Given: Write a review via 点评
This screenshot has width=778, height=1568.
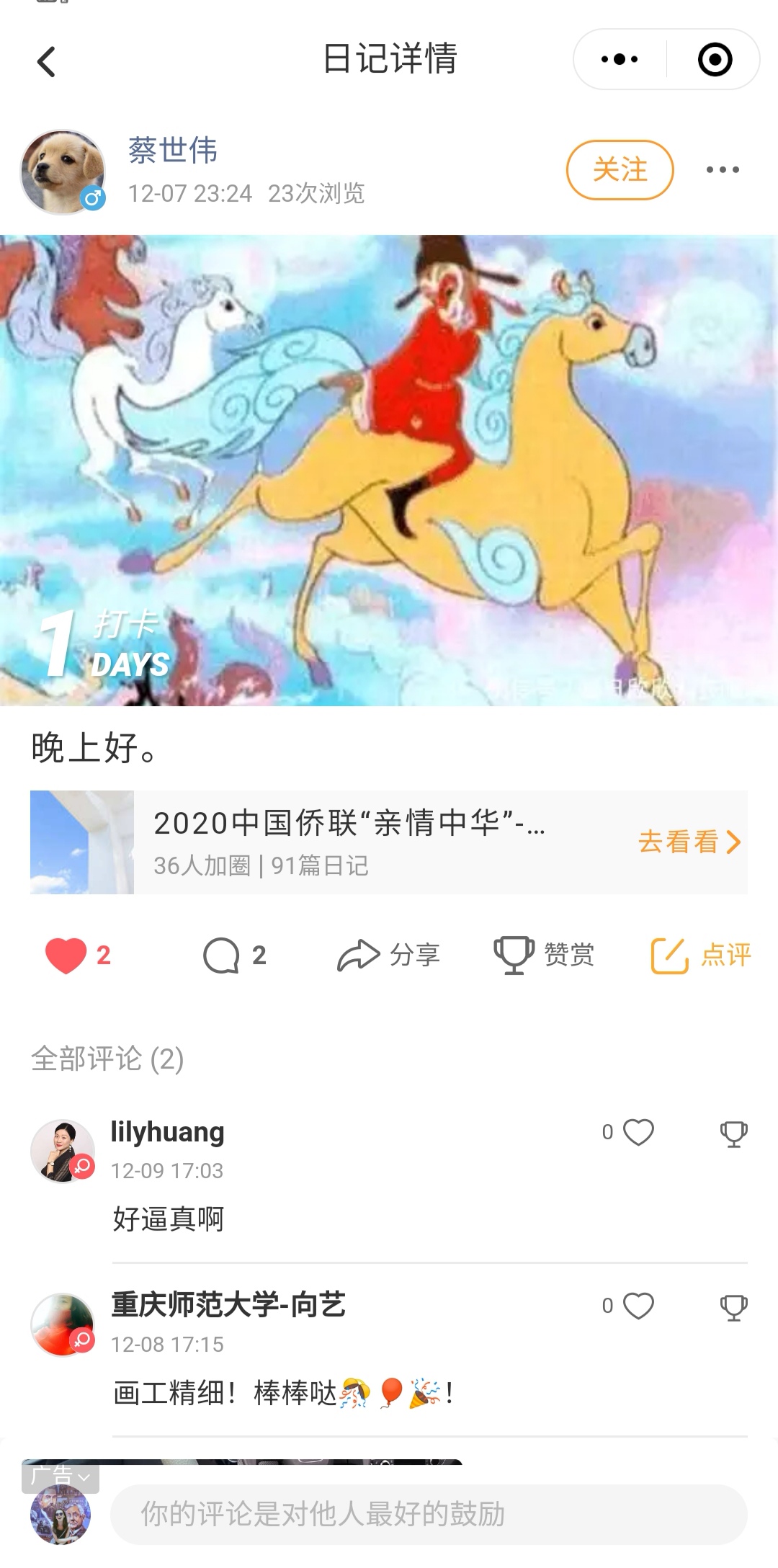Looking at the screenshot, I should pyautogui.click(x=700, y=955).
